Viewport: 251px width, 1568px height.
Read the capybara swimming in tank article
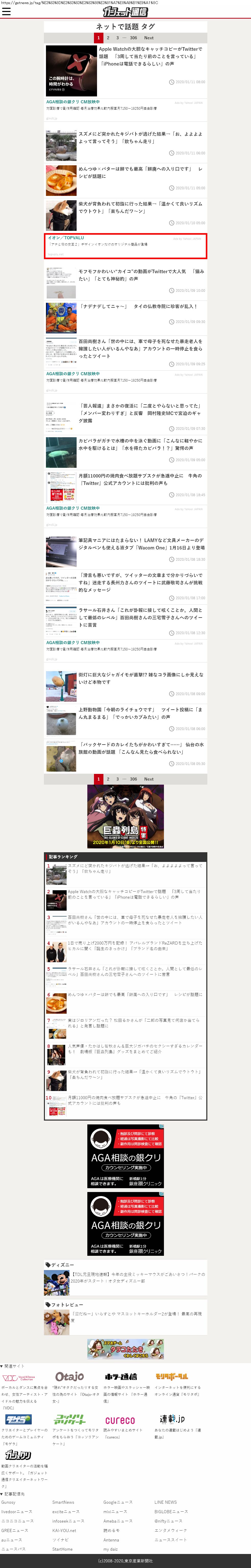point(141,444)
